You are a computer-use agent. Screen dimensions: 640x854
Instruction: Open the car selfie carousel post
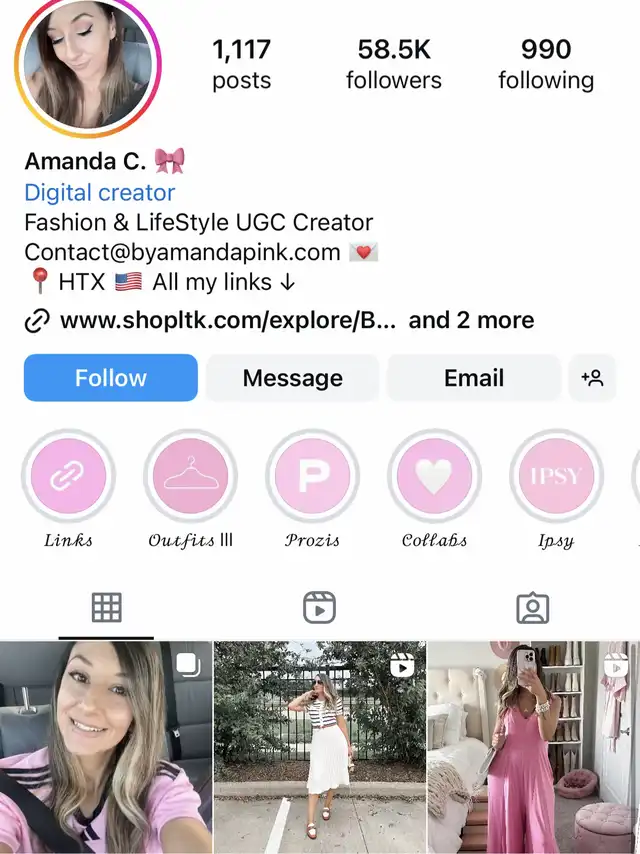105,748
